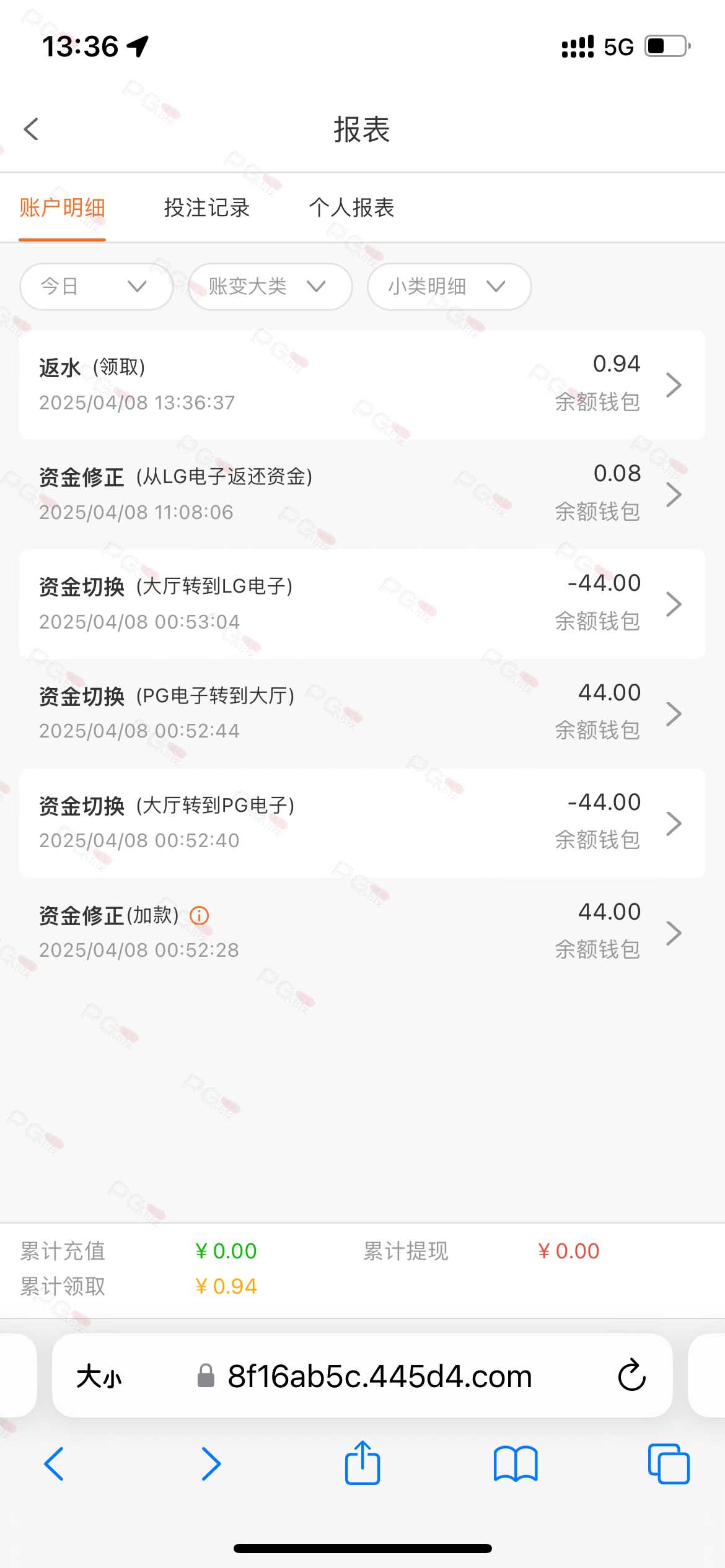View the 大厅转到LG电子 transfer record
Screen dimensions: 725x1568
pyautogui.click(x=362, y=604)
